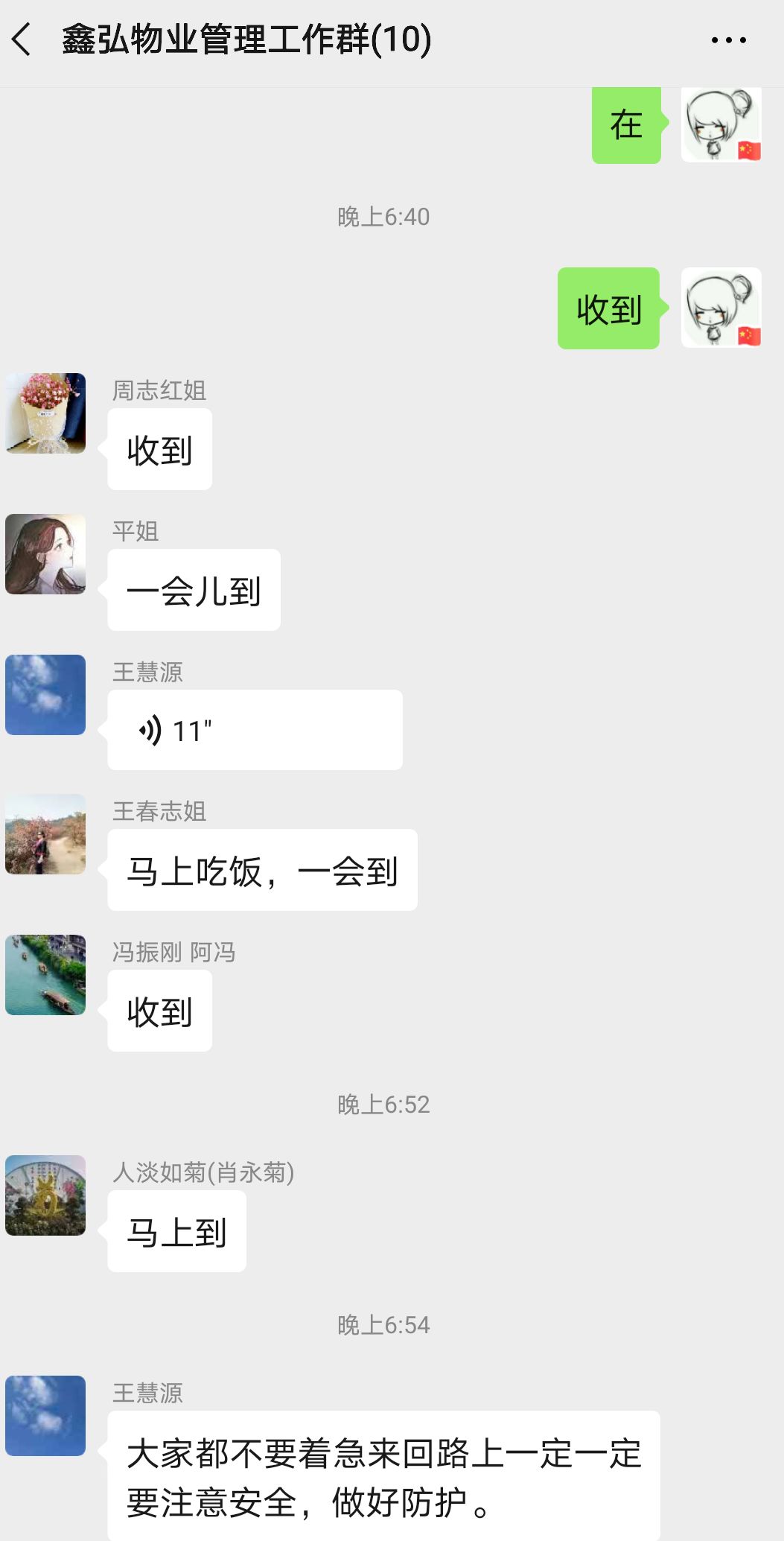Open 人淡如菊(肖永菊)'s avatar
The width and height of the screenshot is (784, 1541).
[x=45, y=1195]
